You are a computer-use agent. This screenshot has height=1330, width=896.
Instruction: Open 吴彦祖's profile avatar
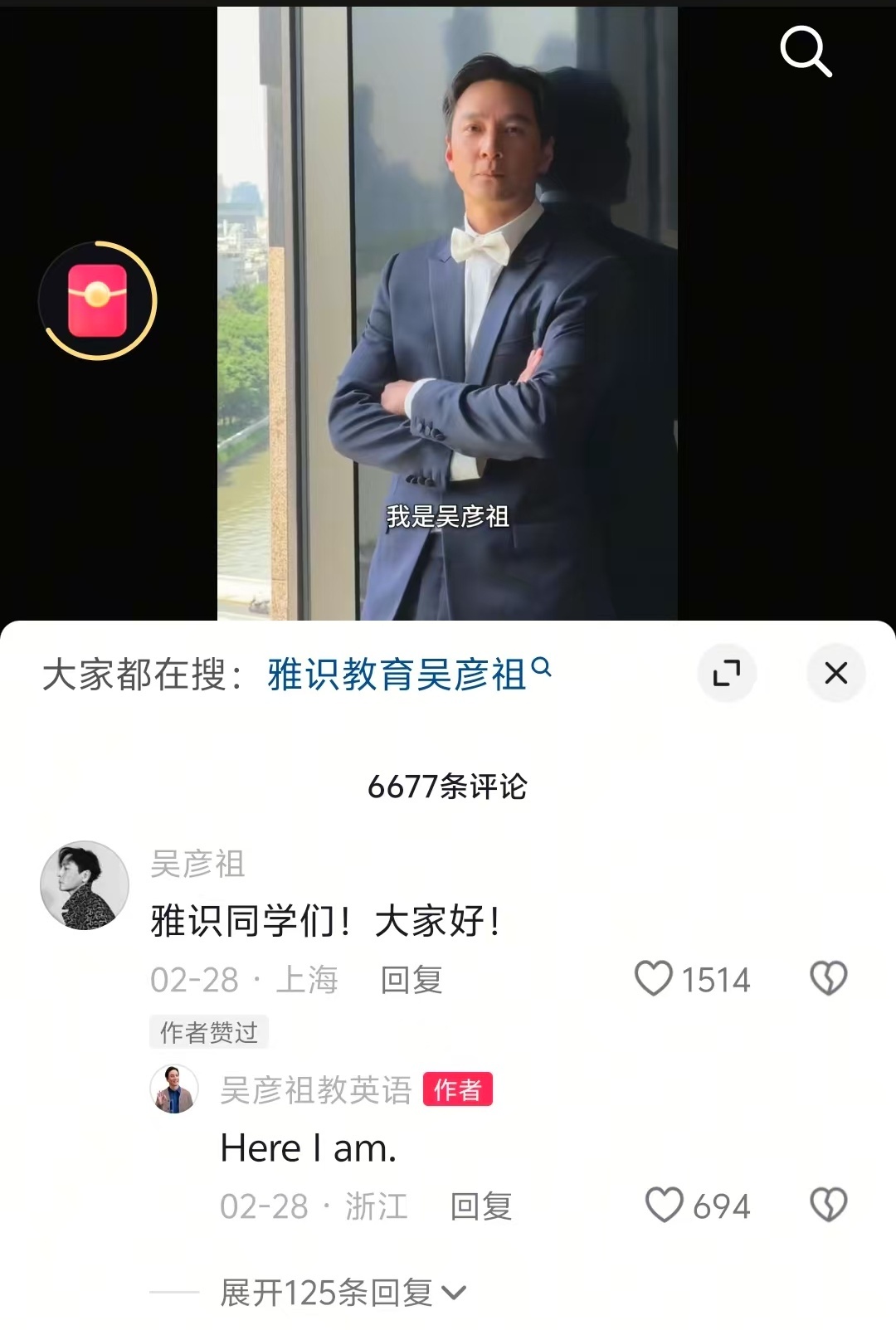pos(85,885)
